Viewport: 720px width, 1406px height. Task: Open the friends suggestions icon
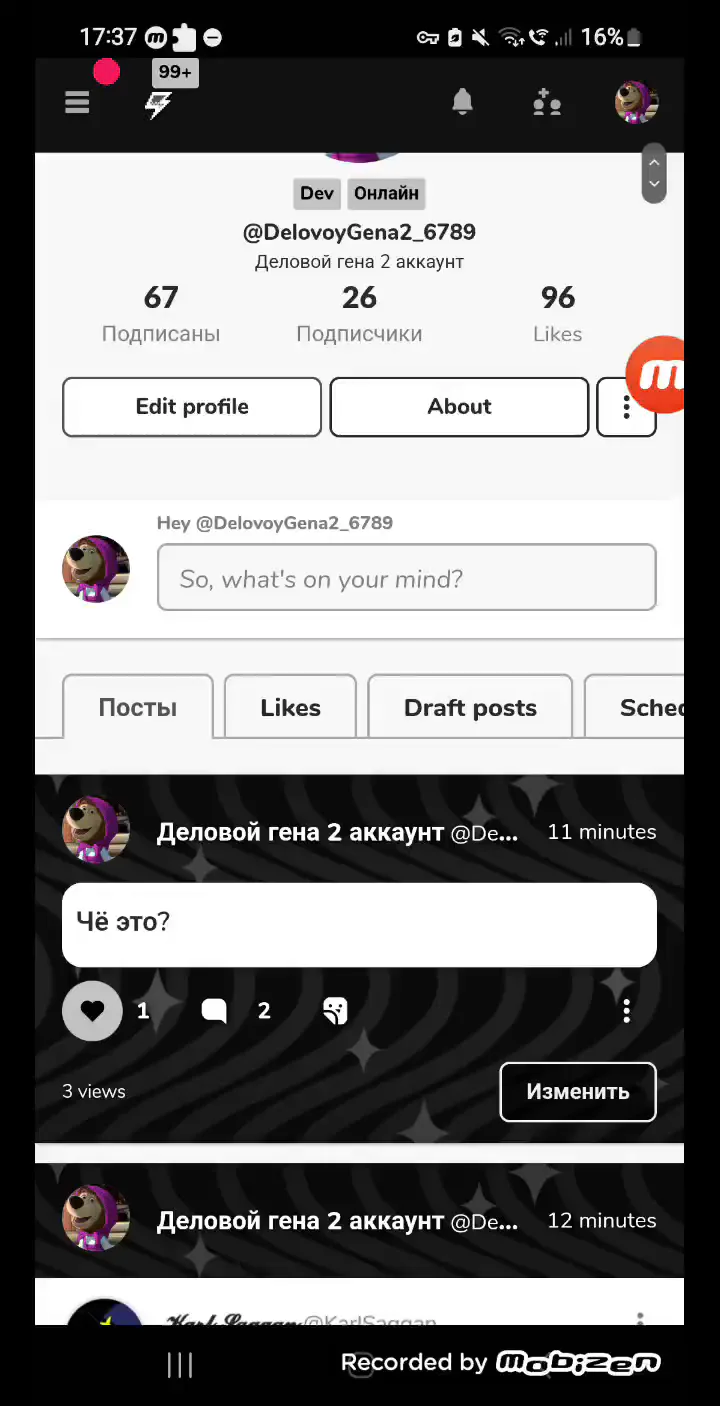tap(547, 102)
